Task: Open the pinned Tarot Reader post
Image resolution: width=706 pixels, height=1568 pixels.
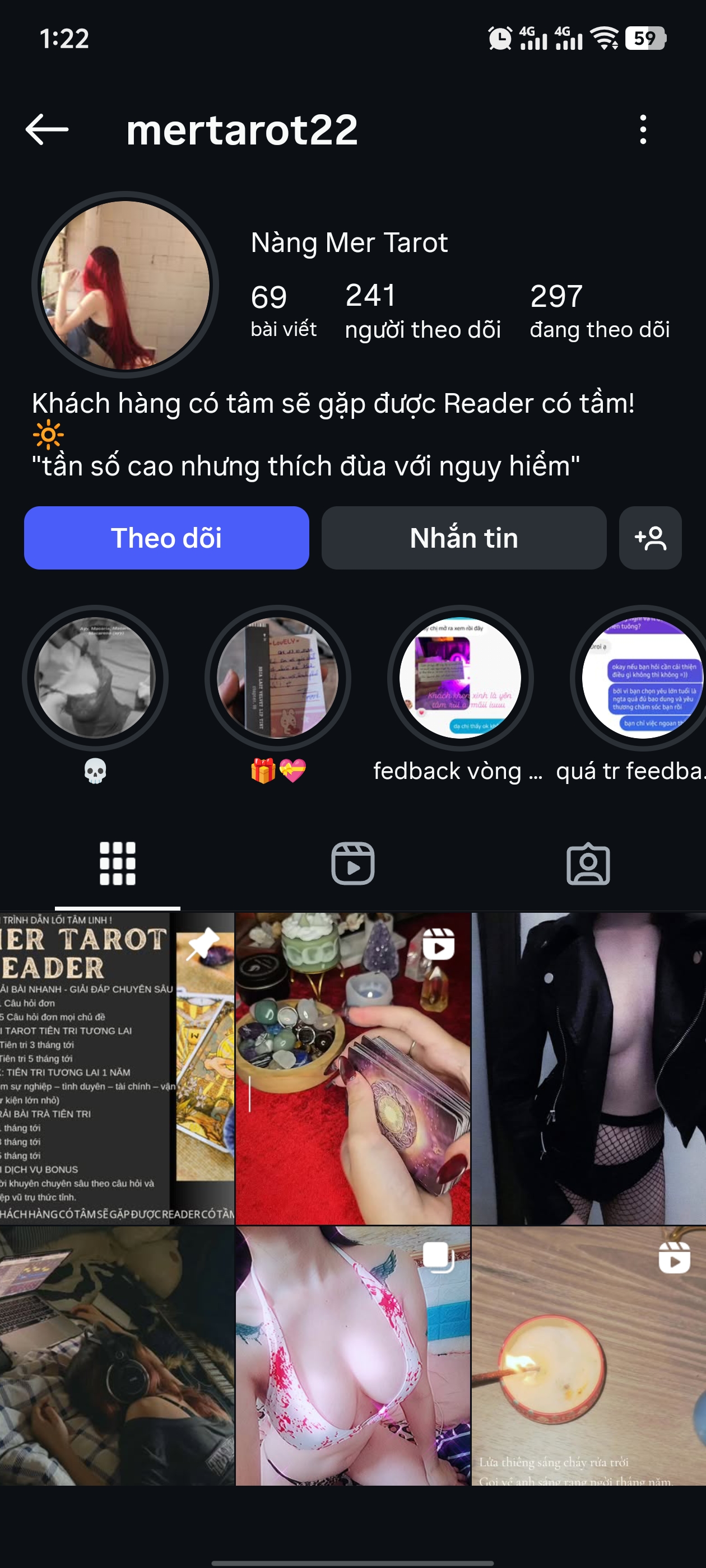Action: click(117, 1068)
